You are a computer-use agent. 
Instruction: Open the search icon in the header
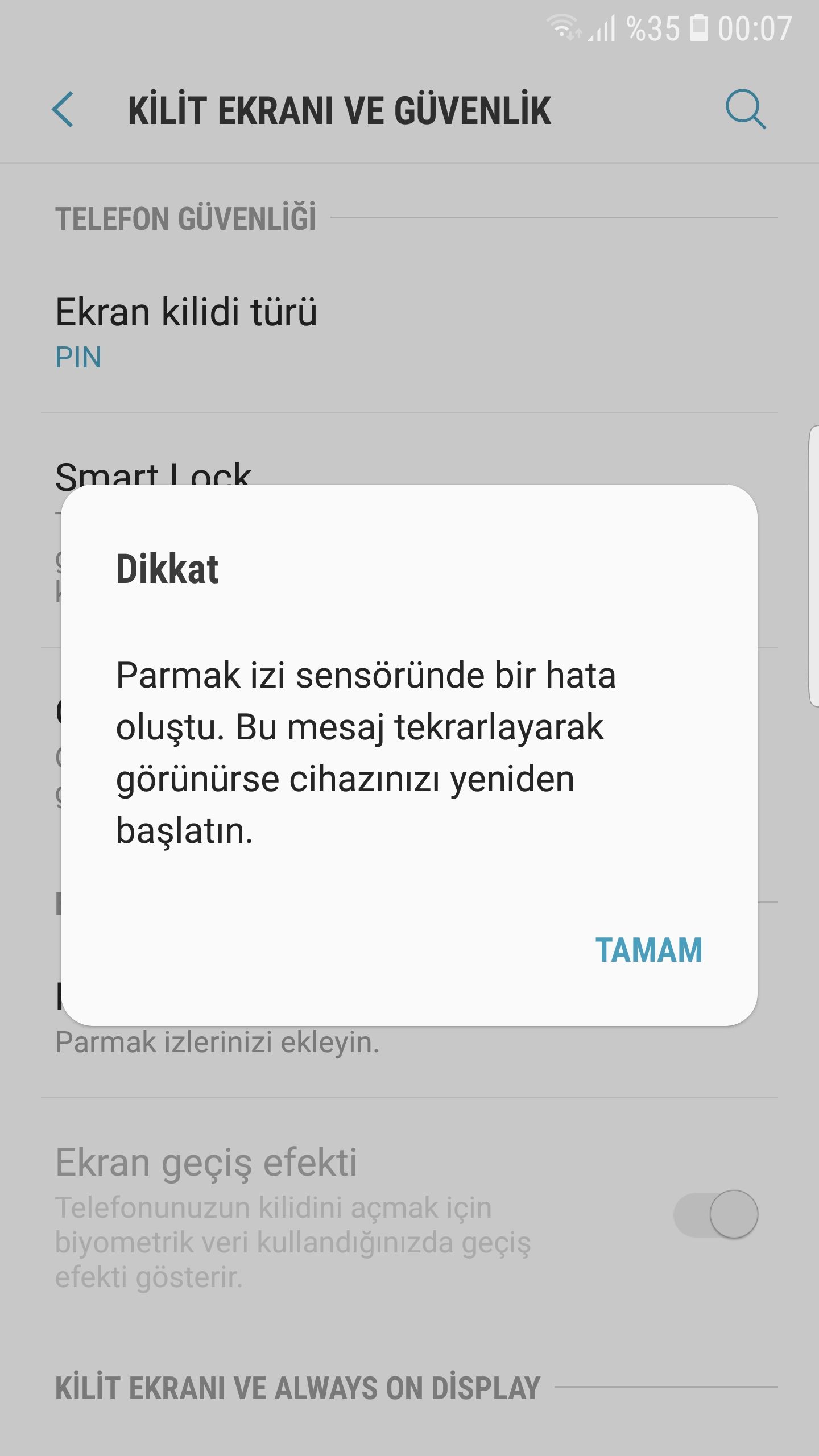[745, 109]
